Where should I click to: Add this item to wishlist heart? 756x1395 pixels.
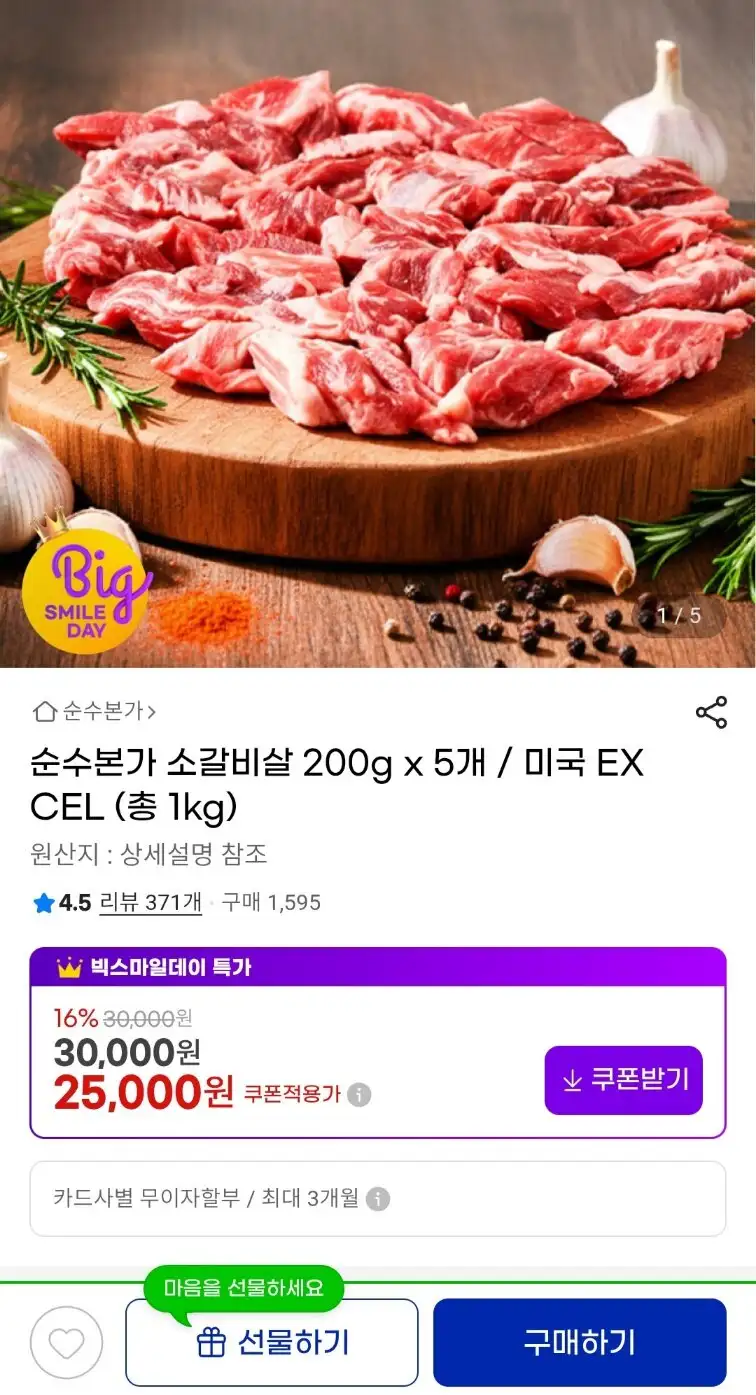tap(66, 1342)
